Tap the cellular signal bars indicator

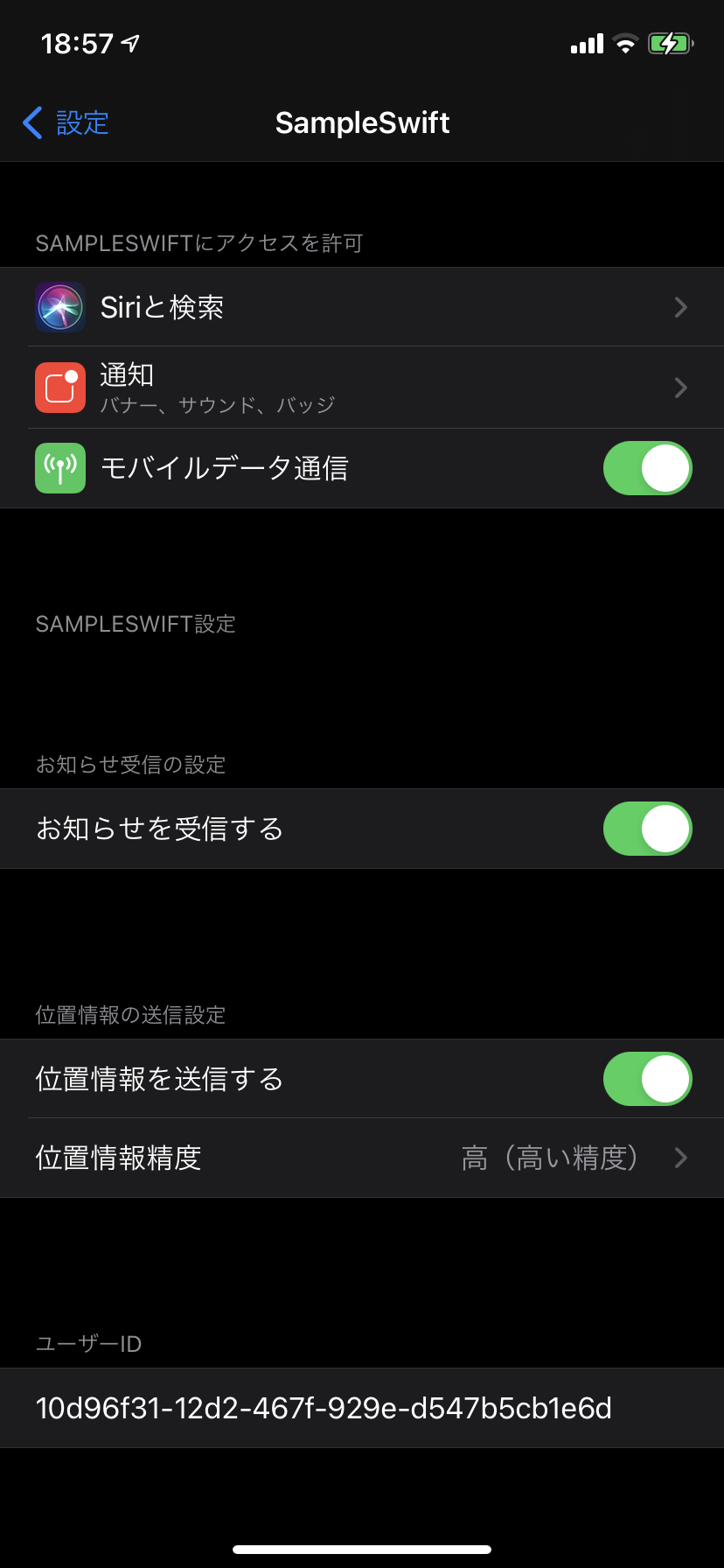[x=585, y=42]
